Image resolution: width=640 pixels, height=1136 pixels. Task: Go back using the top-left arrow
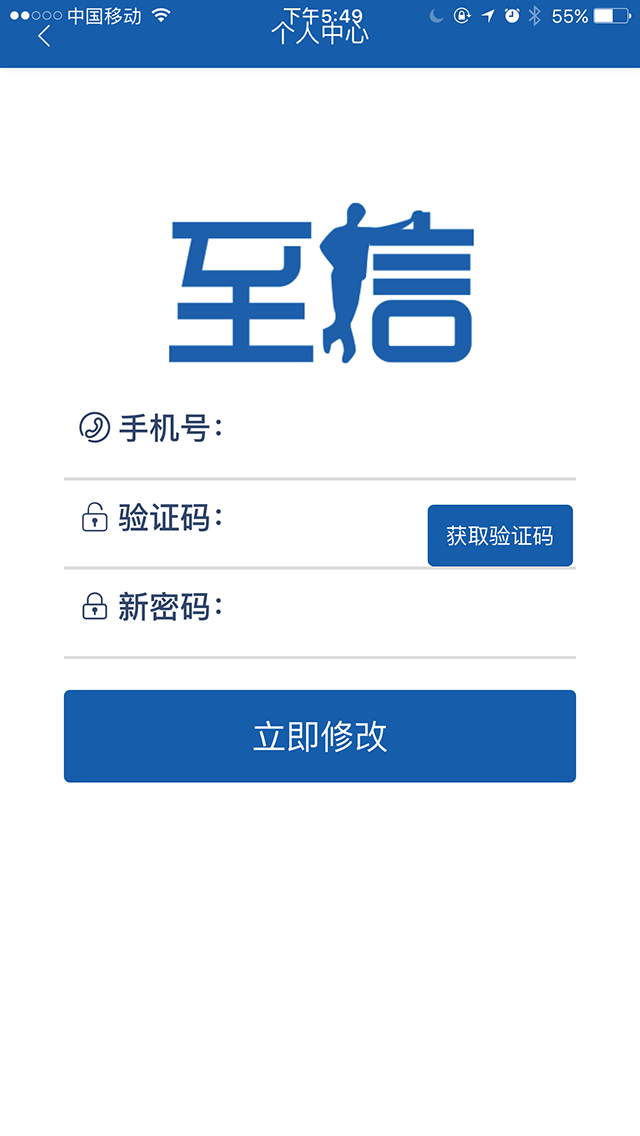44,37
